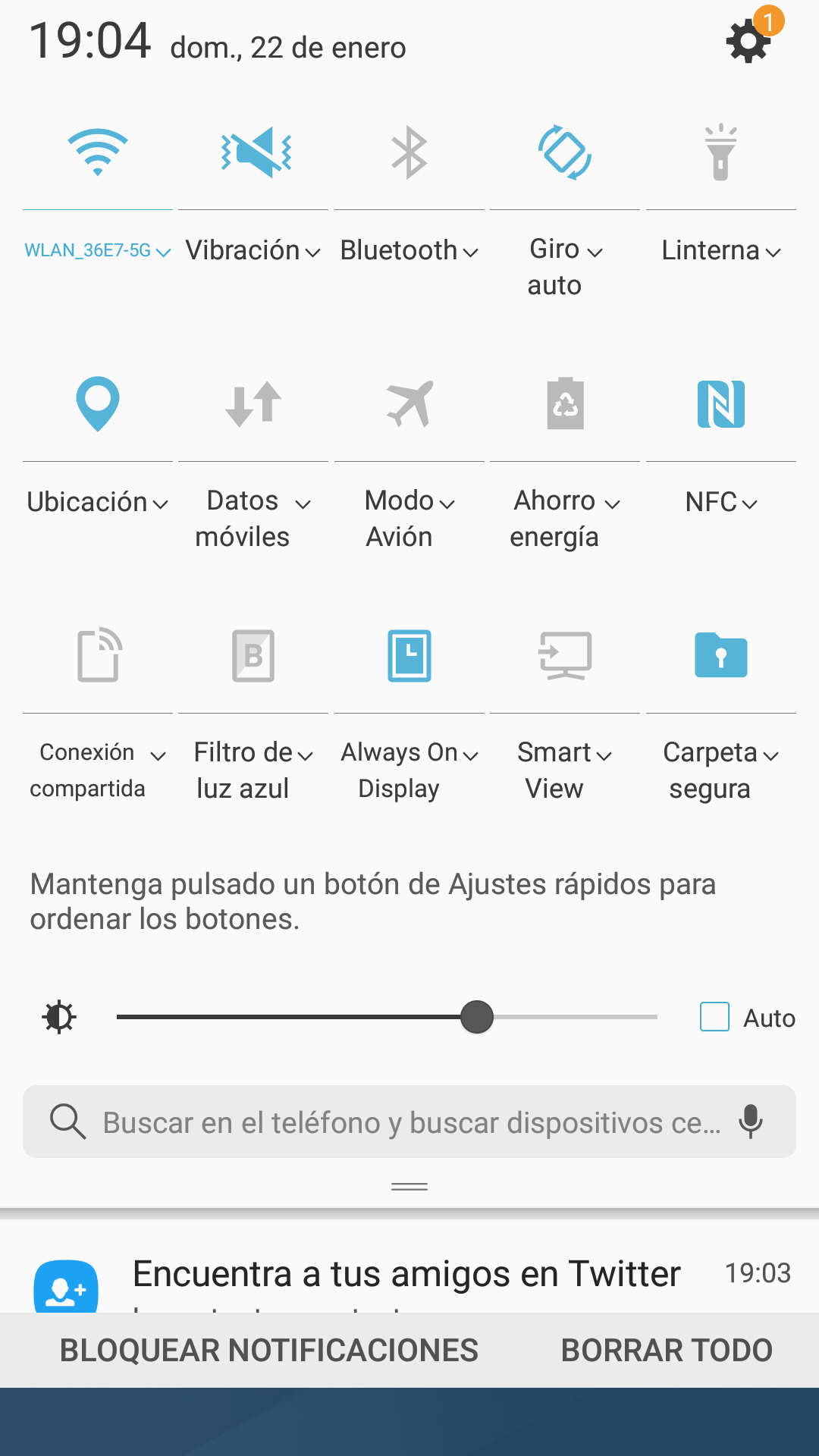Toggle the Vibración sound mode icon
The image size is (819, 1456).
253,152
